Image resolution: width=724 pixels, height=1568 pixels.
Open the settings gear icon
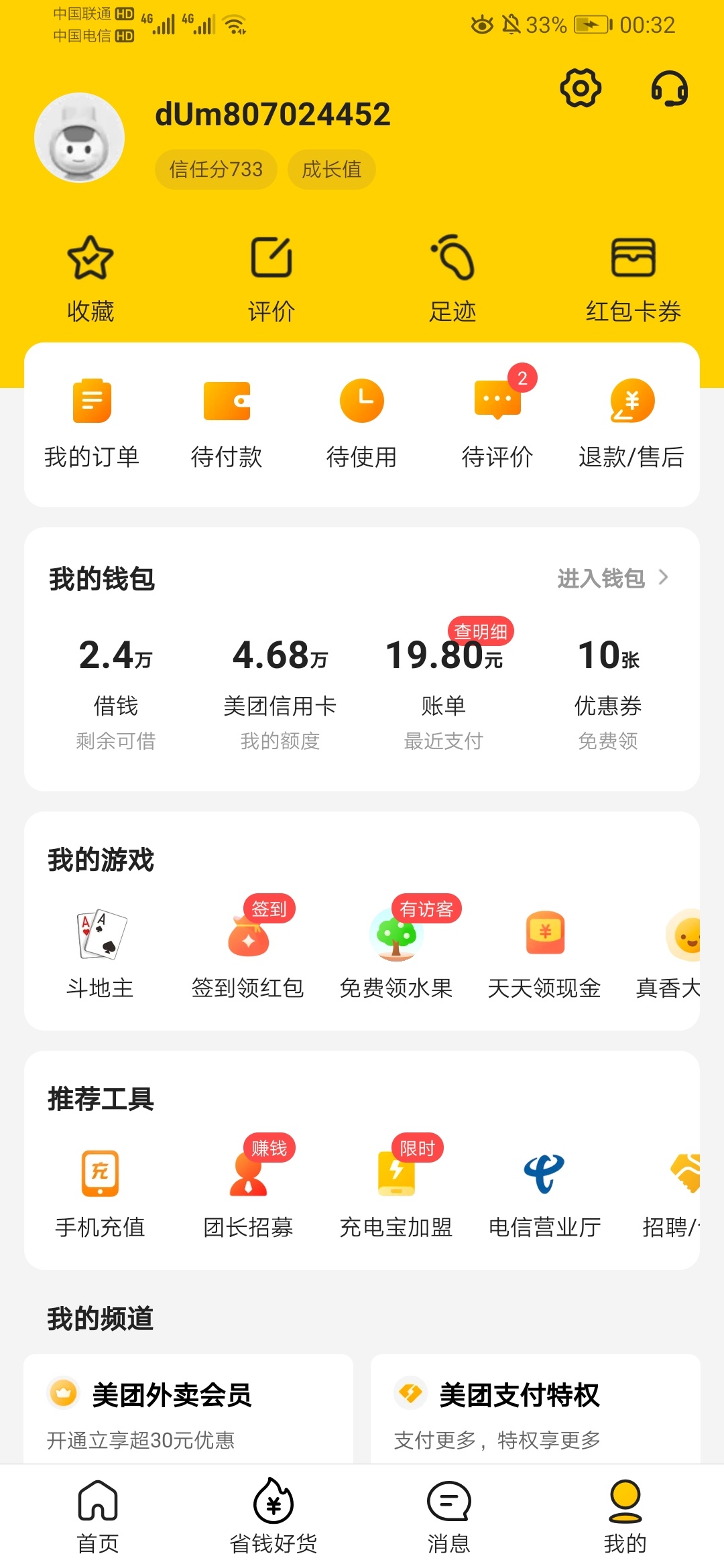click(581, 88)
